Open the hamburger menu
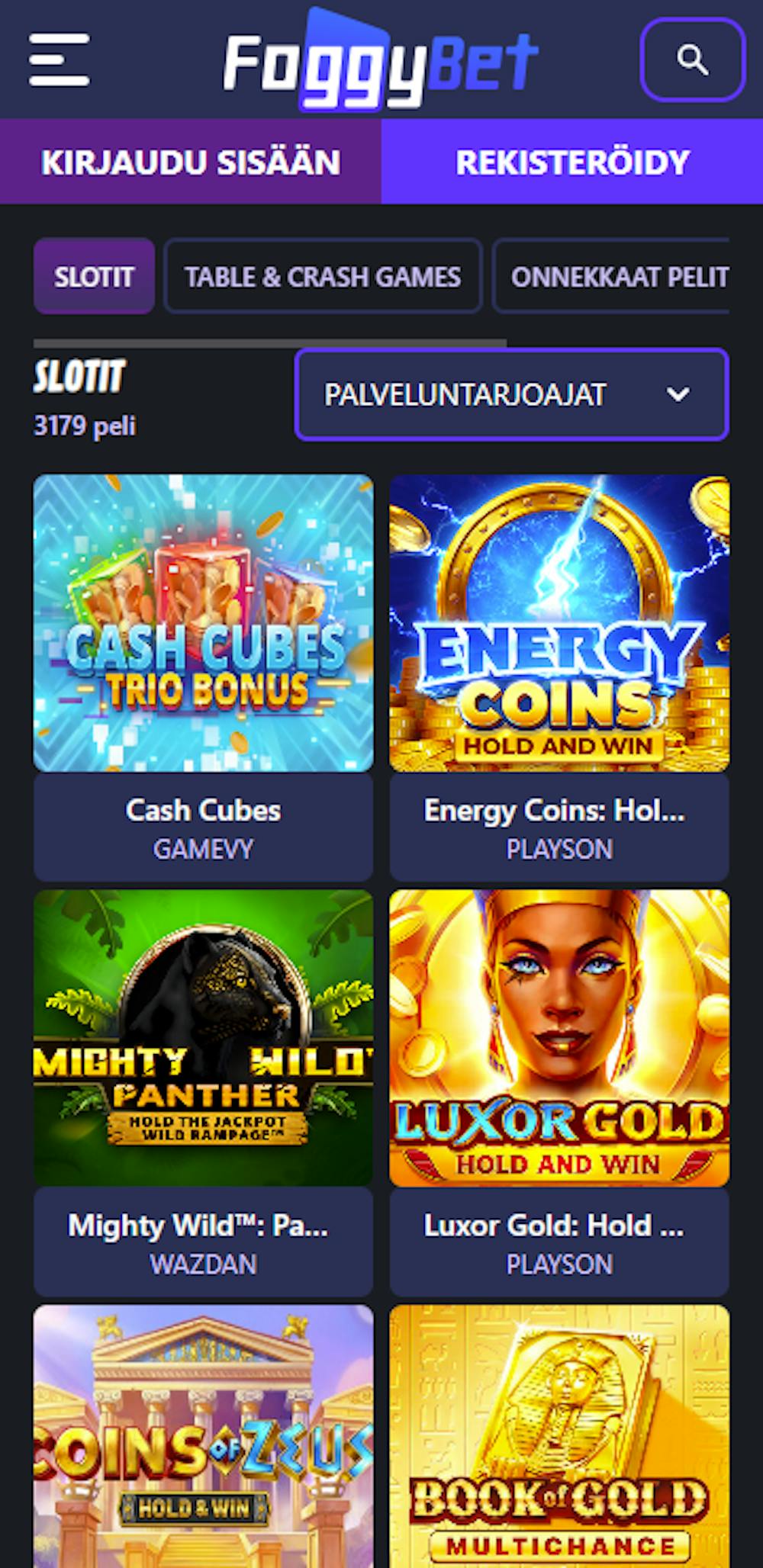 (x=59, y=59)
